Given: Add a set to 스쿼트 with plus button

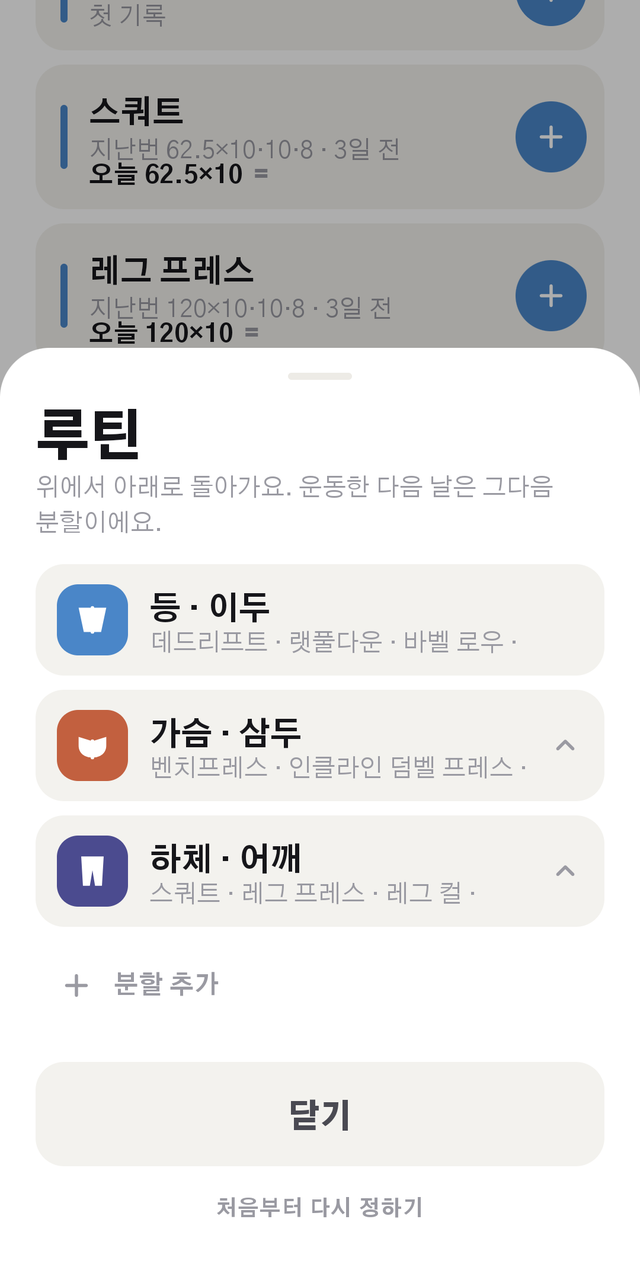Looking at the screenshot, I should pos(551,138).
